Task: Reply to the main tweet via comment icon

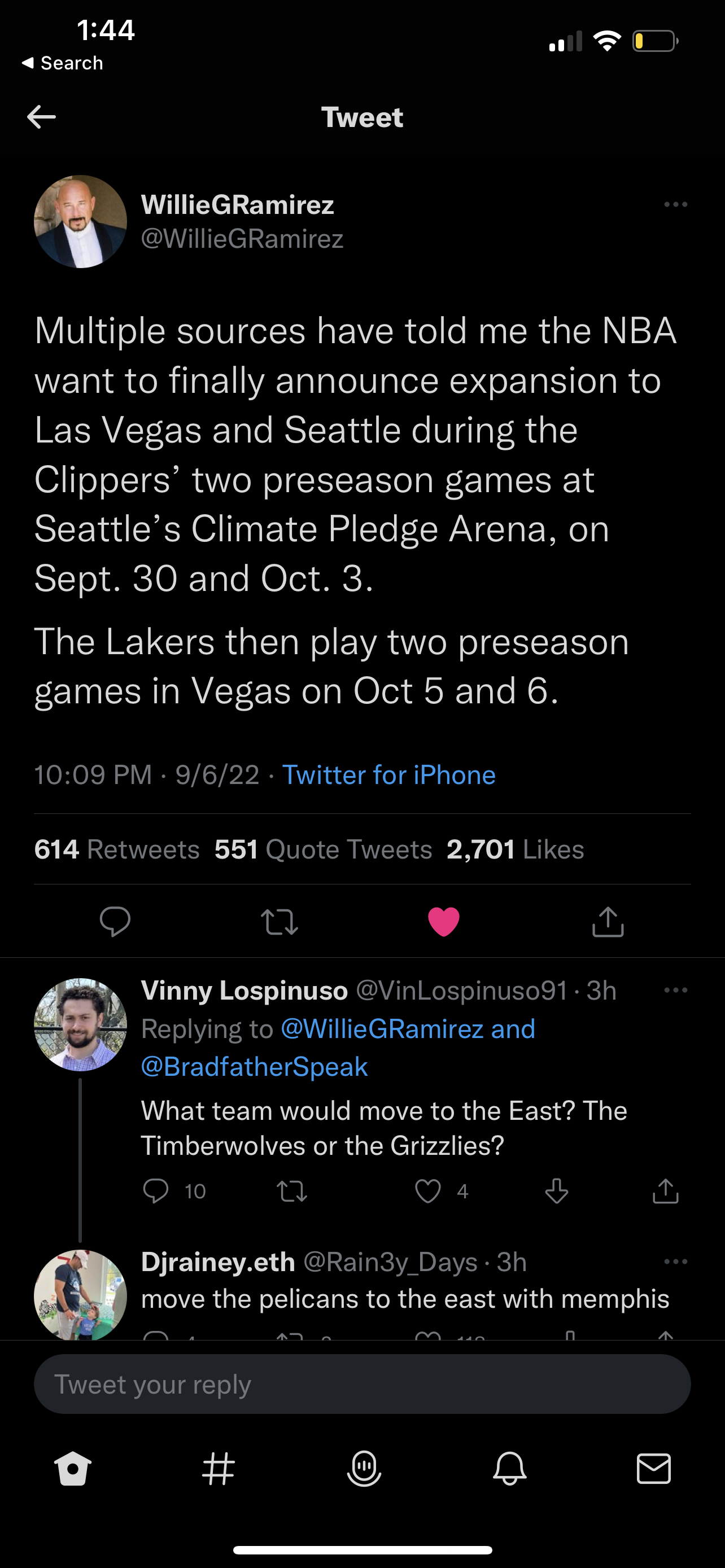Action: [115, 921]
